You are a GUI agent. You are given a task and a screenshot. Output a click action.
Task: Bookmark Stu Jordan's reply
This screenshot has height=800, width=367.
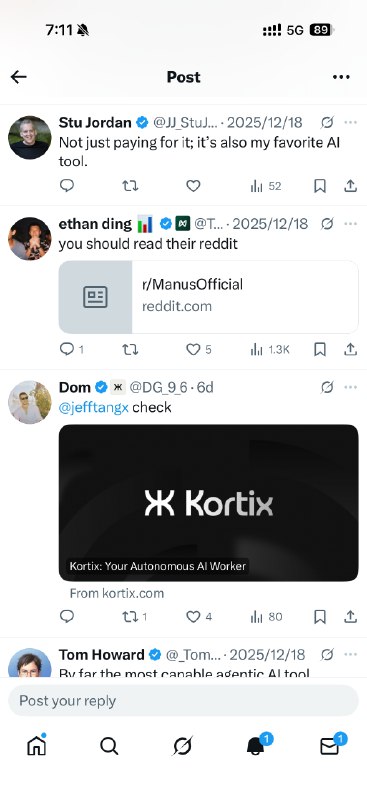click(x=320, y=186)
